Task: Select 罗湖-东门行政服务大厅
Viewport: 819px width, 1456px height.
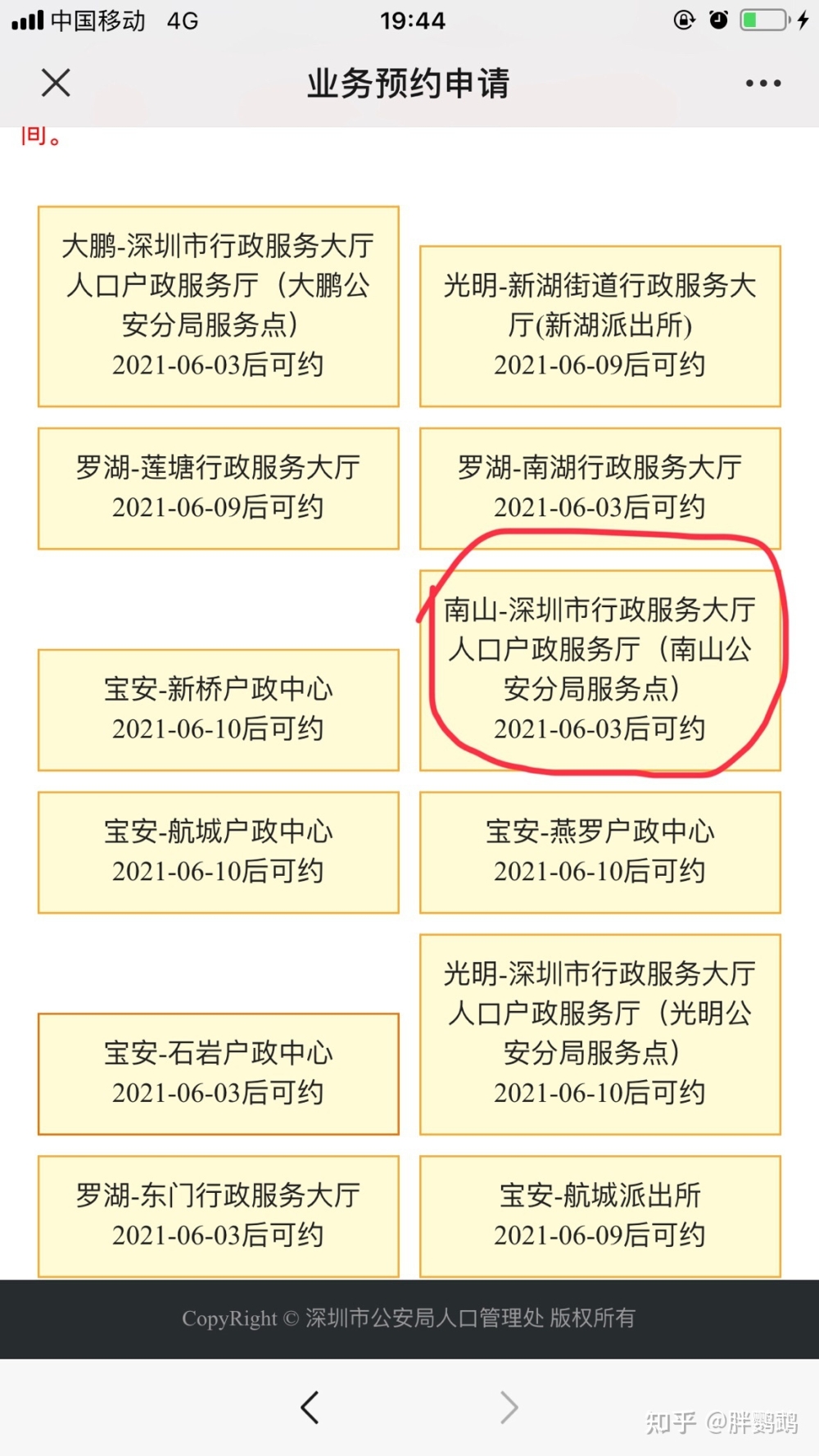Action: pyautogui.click(x=219, y=1216)
